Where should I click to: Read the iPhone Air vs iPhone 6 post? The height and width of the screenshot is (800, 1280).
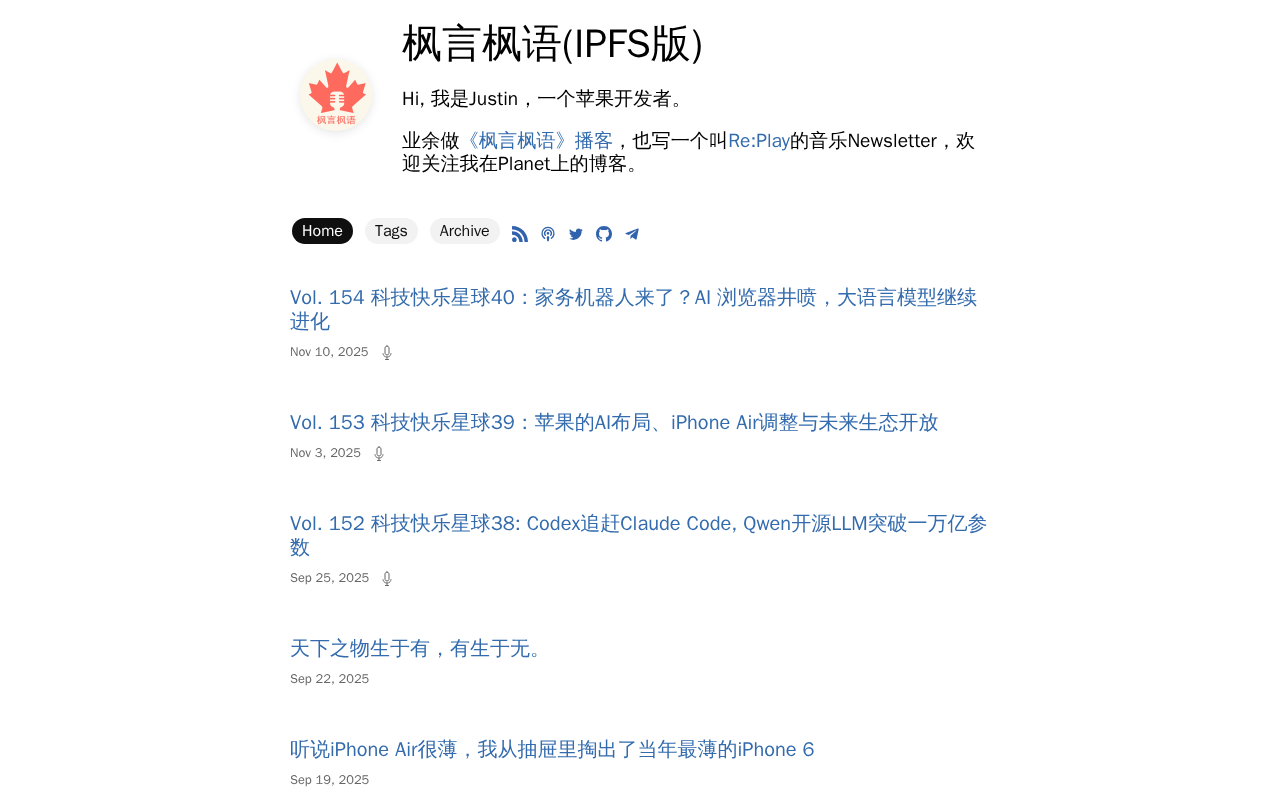pos(552,749)
